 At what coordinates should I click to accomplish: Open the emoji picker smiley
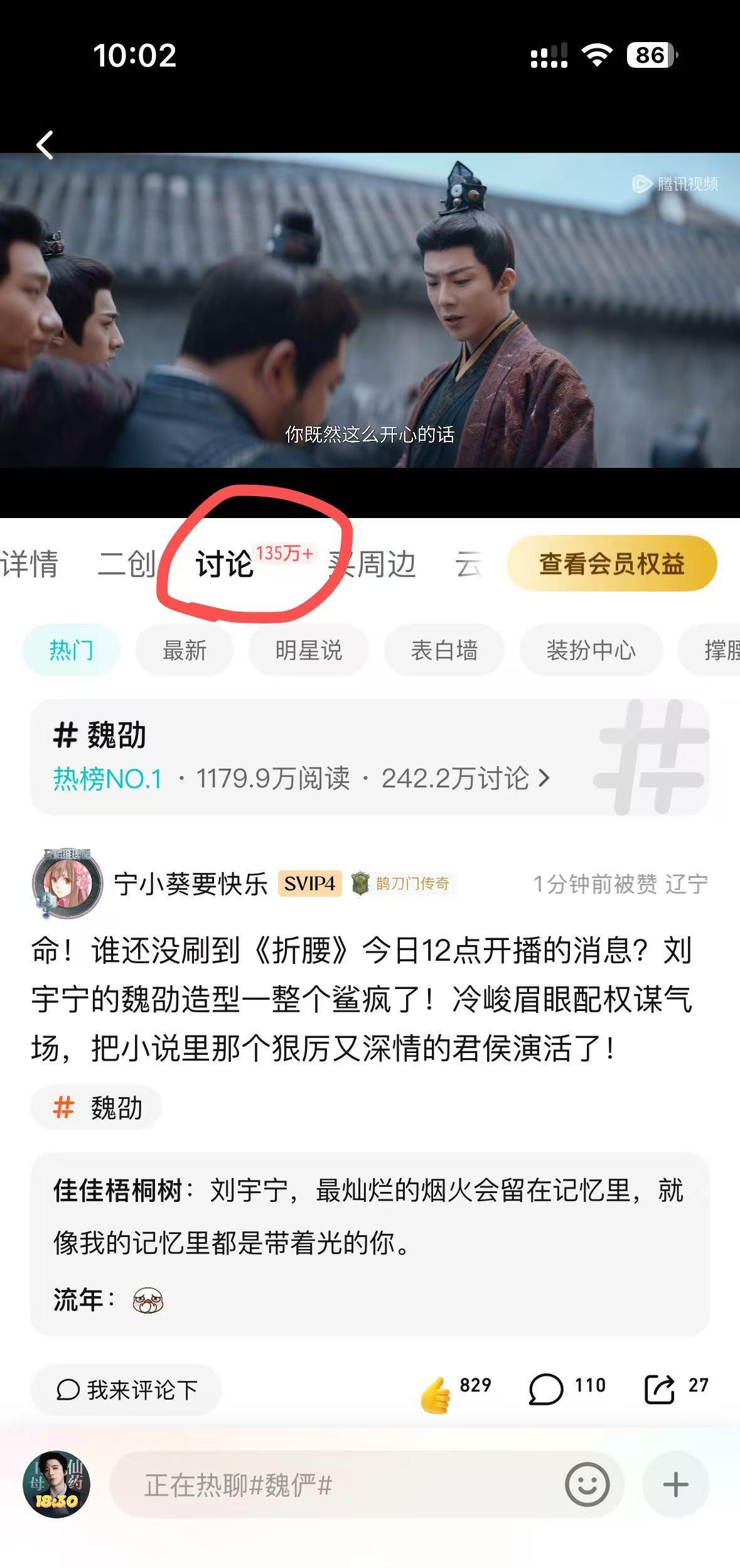coord(587,1484)
